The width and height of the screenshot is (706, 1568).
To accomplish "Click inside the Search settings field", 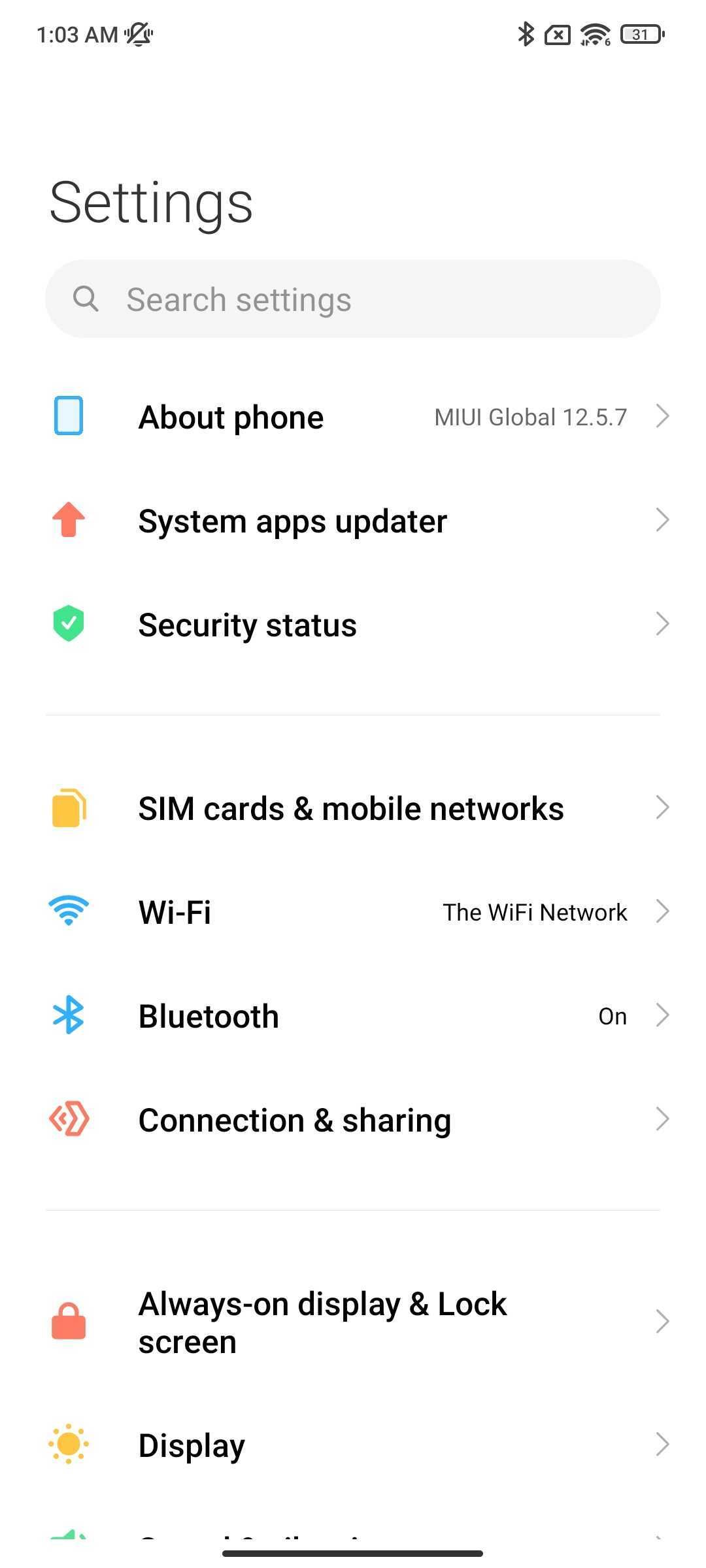I will click(353, 300).
